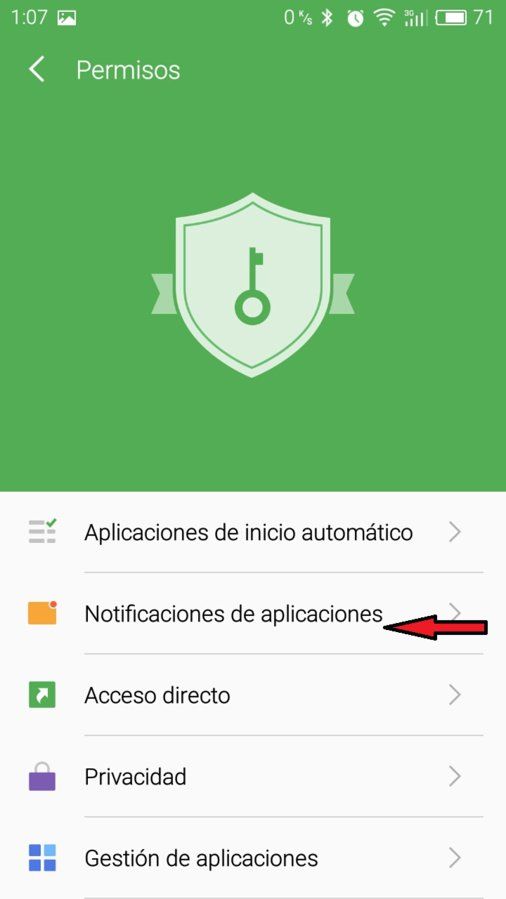The height and width of the screenshot is (899, 506).
Task: Open the Privacidad row
Action: coord(253,777)
